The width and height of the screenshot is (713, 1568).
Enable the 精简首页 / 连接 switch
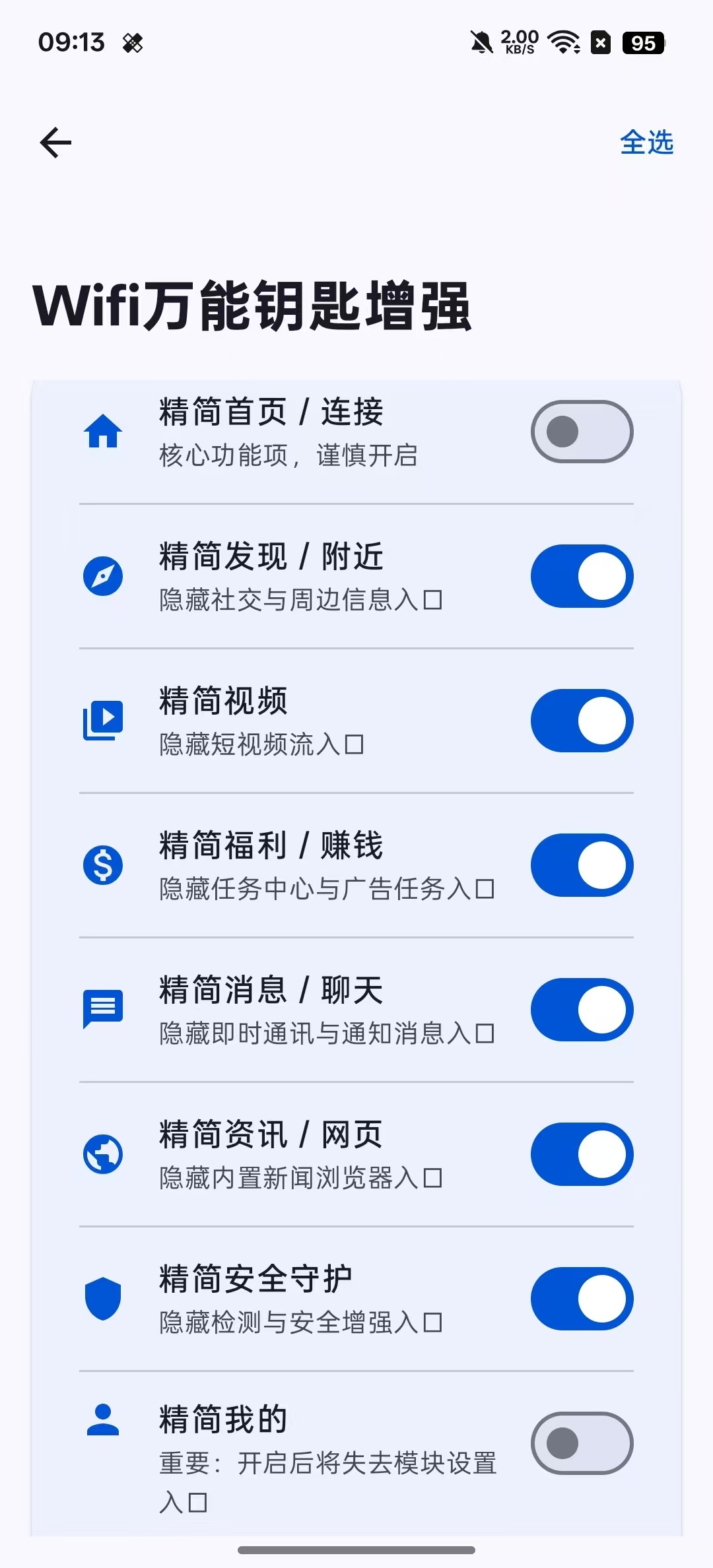click(x=582, y=432)
